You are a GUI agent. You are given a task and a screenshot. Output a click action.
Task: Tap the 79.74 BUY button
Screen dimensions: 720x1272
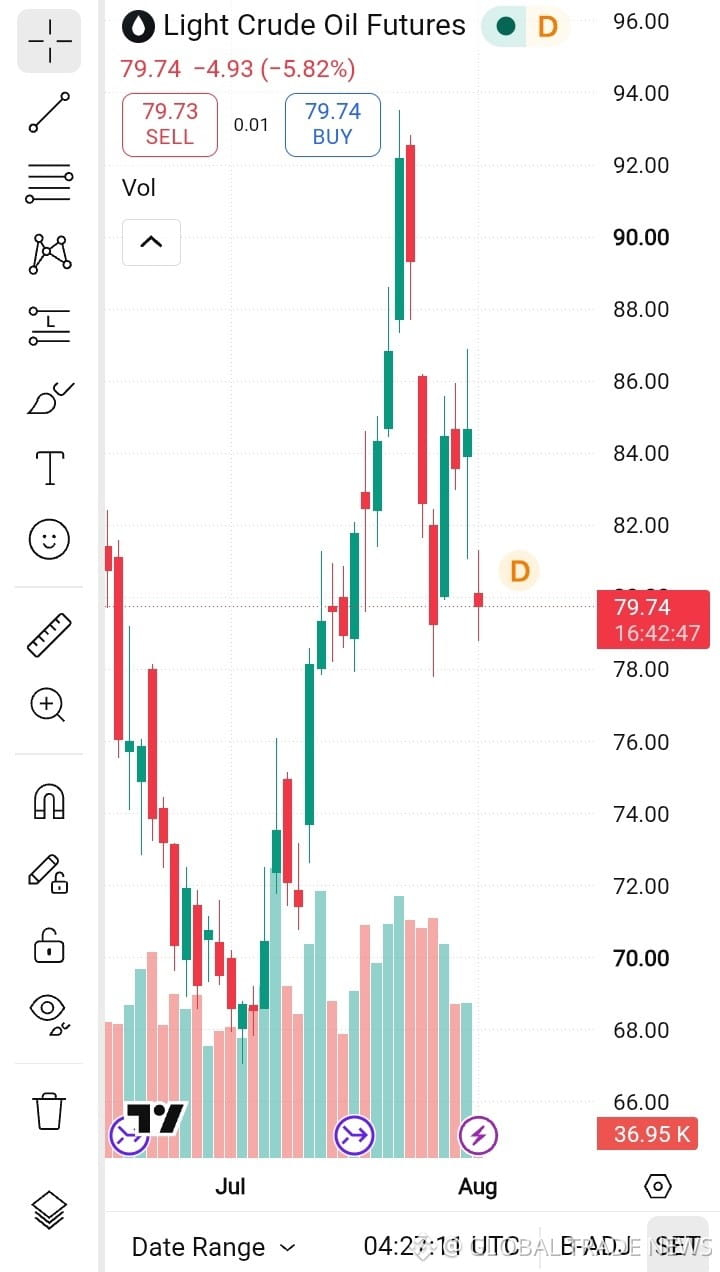coord(333,124)
